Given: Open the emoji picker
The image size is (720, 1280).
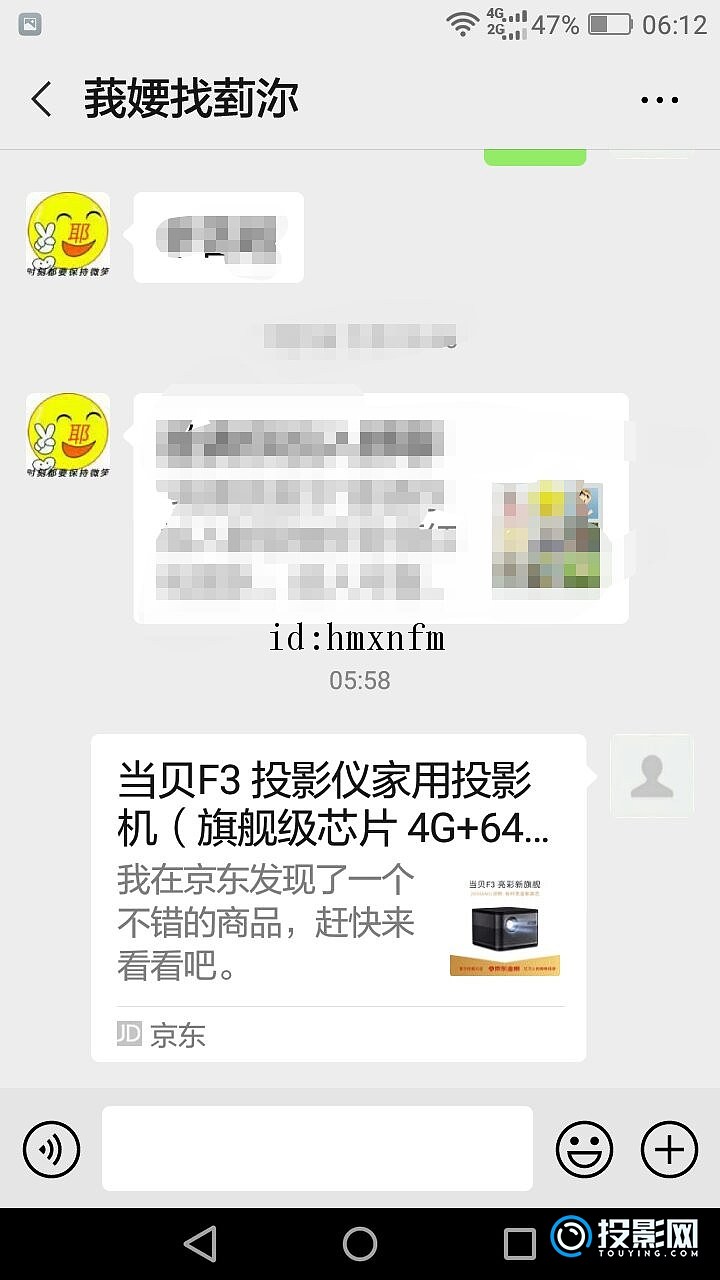Looking at the screenshot, I should pos(584,1149).
